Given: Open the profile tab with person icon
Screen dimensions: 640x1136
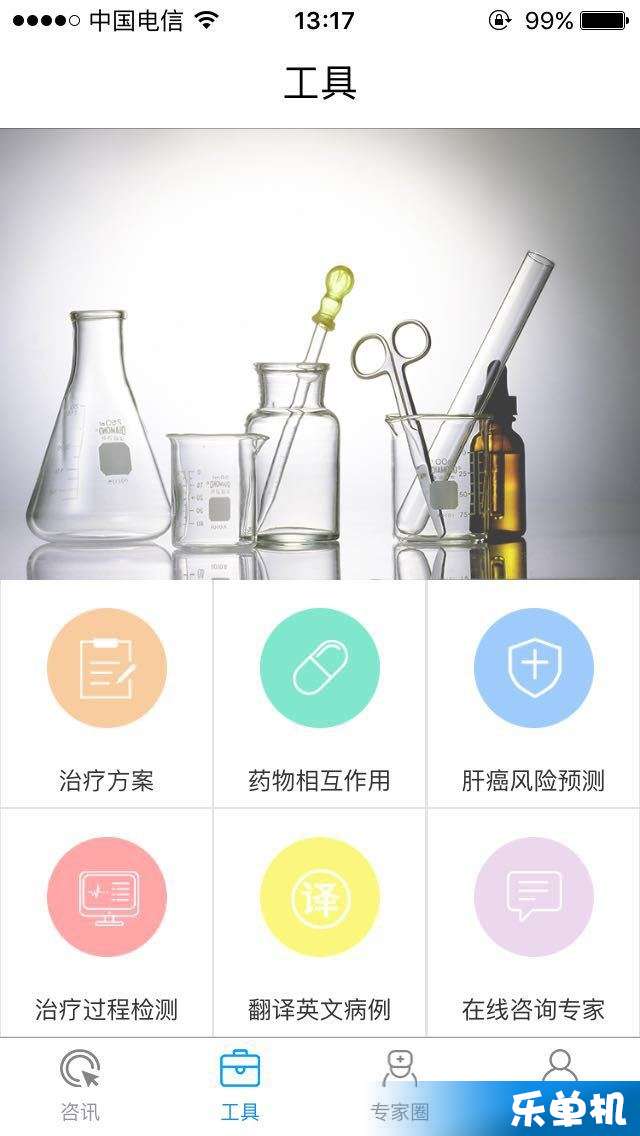Looking at the screenshot, I should pyautogui.click(x=560, y=1063).
